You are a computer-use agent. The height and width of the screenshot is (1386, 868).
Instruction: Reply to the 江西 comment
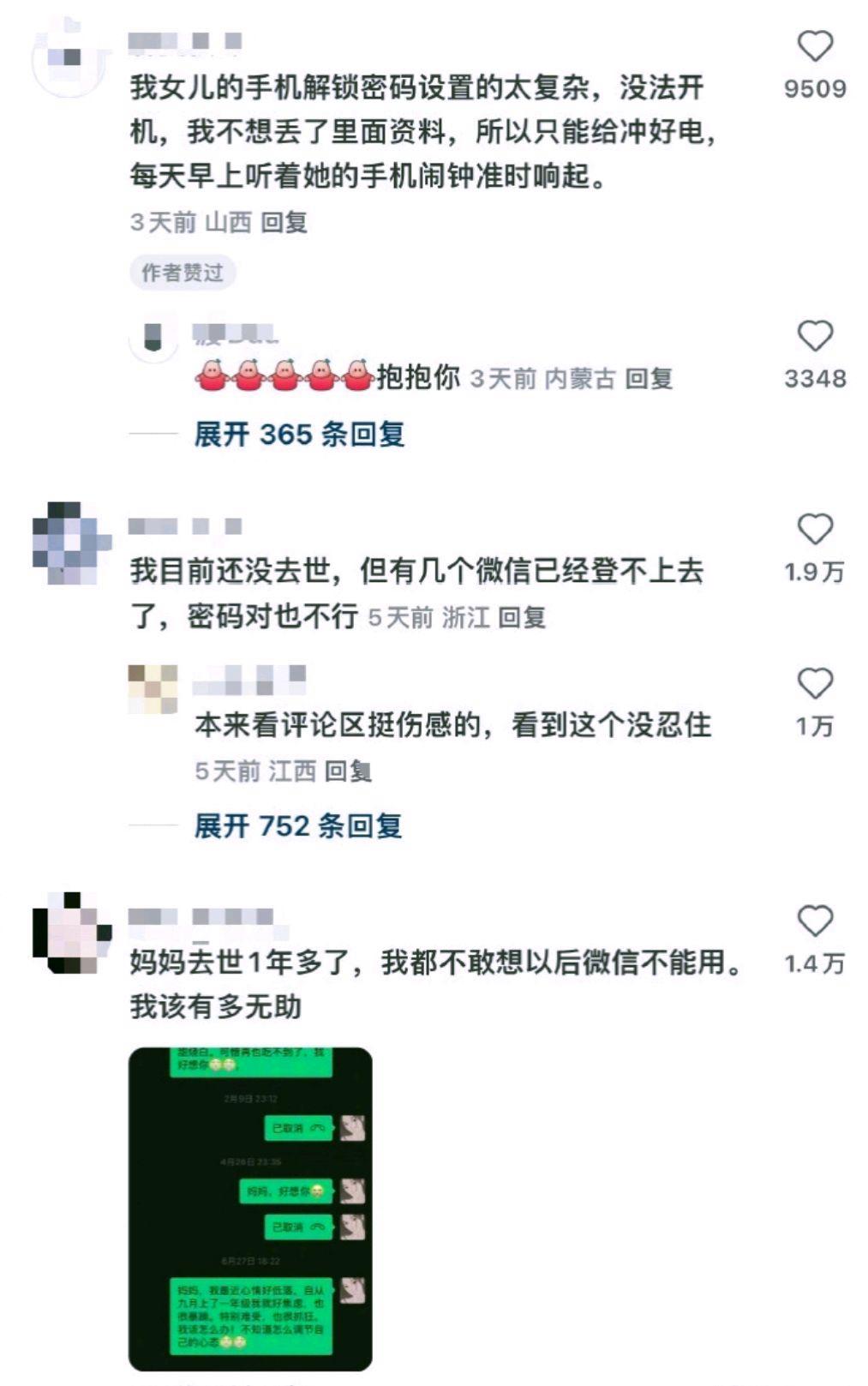pos(348,771)
